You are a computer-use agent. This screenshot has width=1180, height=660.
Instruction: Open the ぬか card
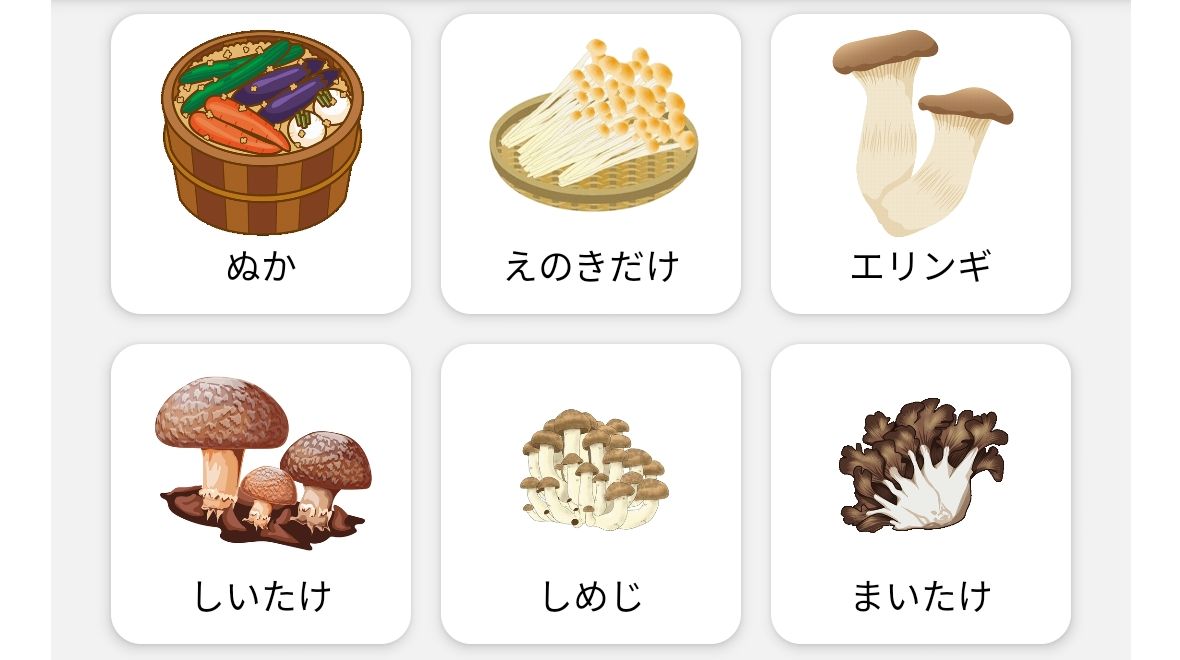(261, 164)
